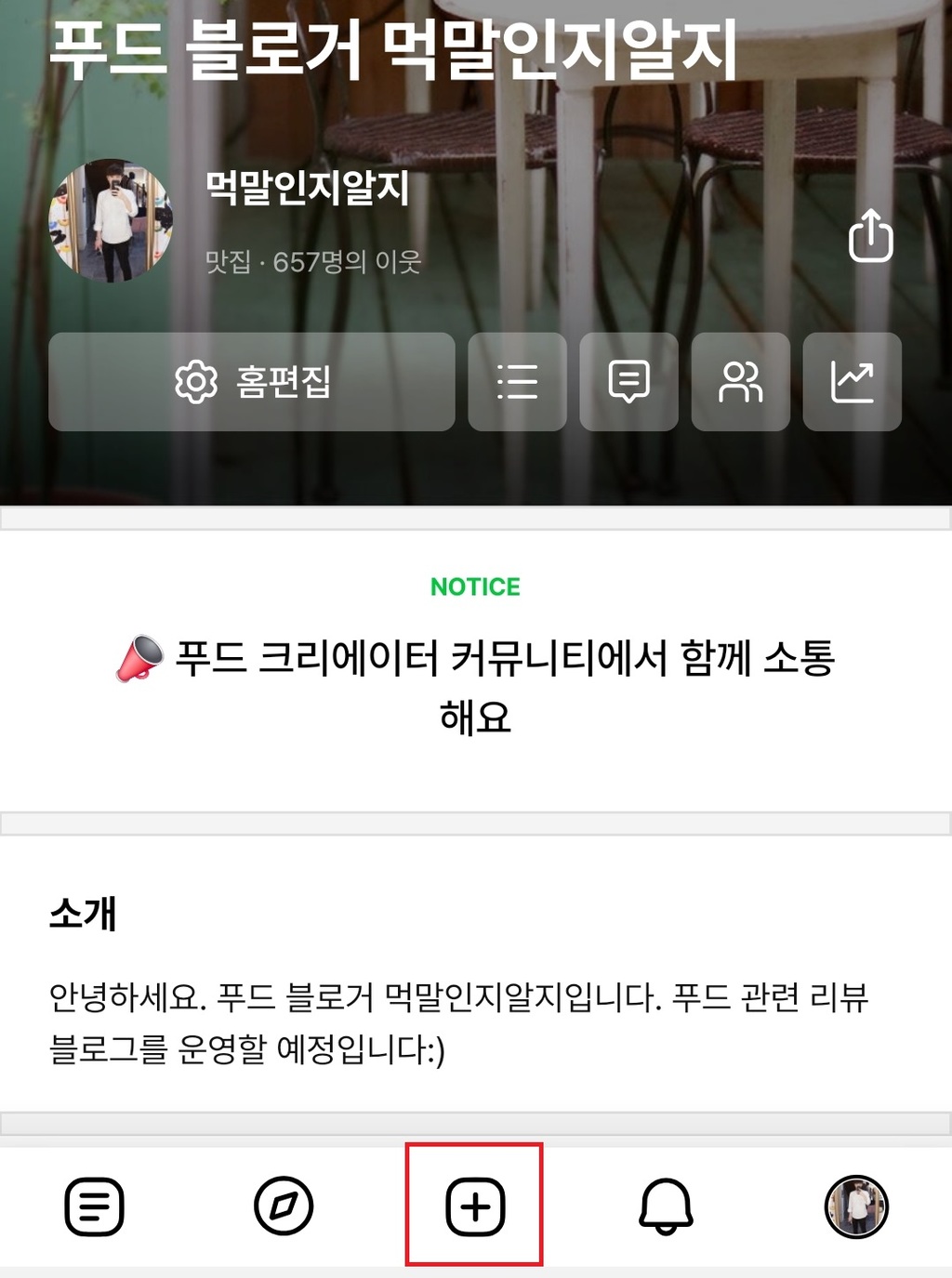
Task: Share the blog via share icon
Action: (870, 236)
